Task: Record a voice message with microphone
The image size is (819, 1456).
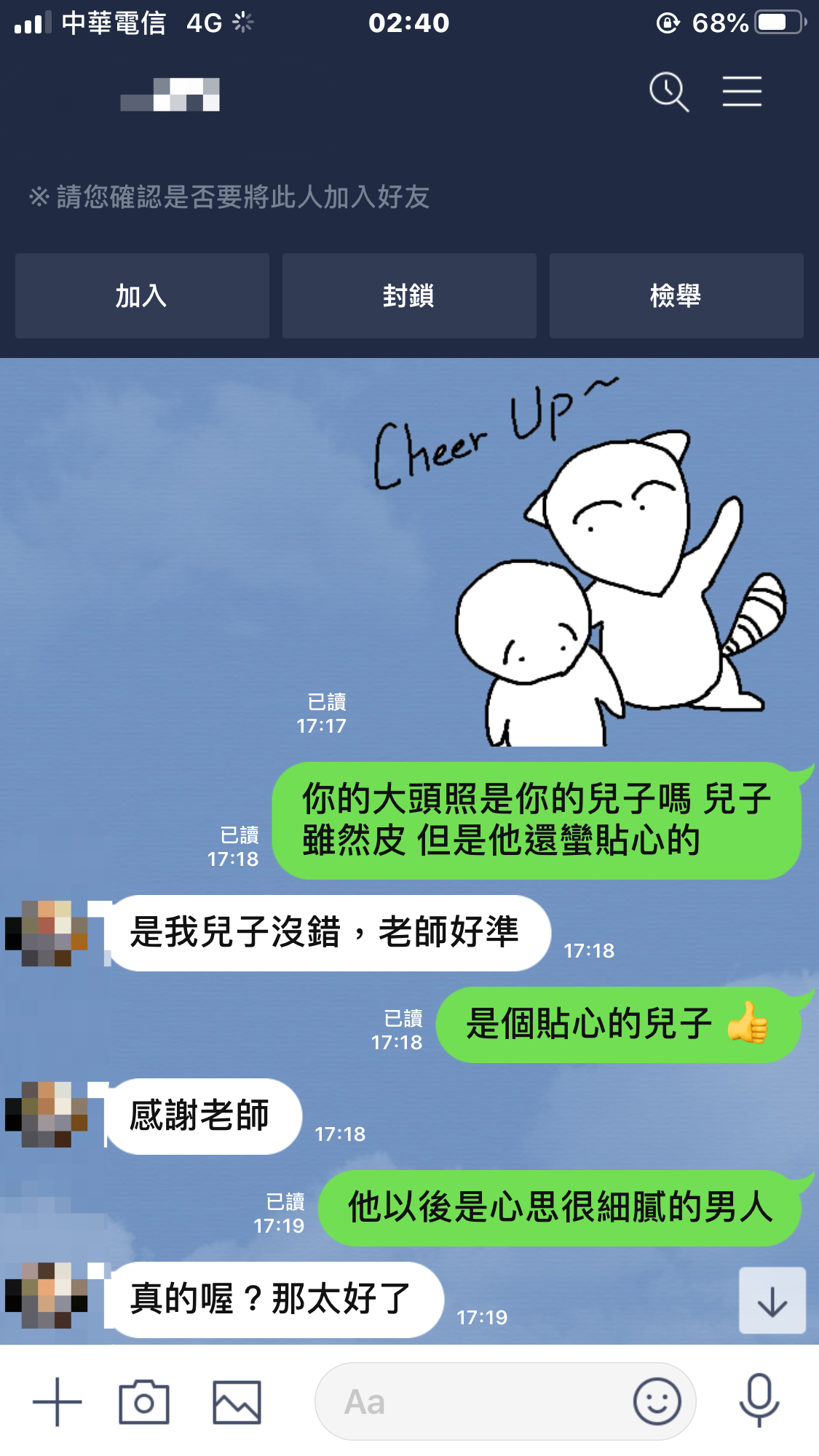Action: point(759,1400)
